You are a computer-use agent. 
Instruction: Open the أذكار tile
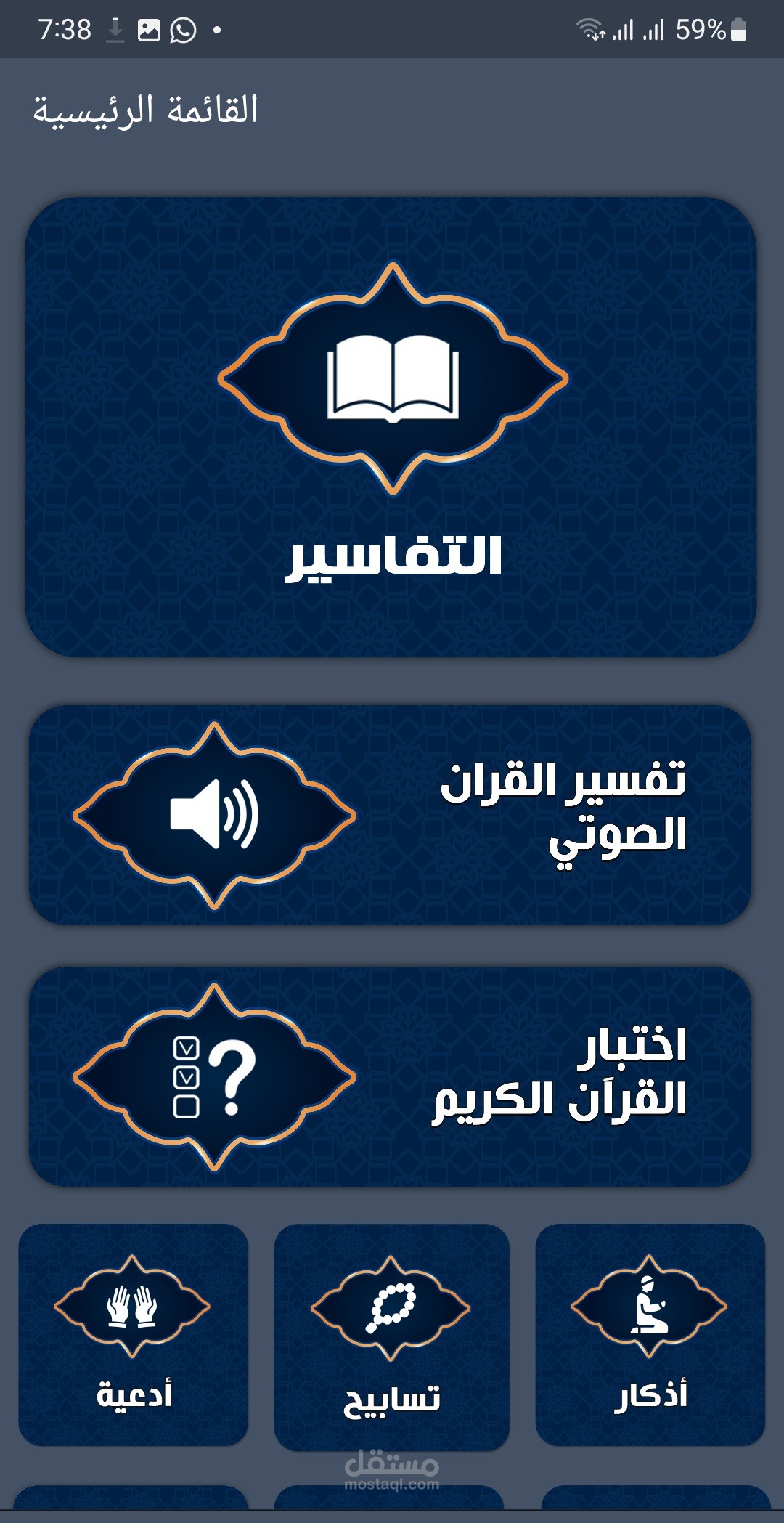(650, 1335)
